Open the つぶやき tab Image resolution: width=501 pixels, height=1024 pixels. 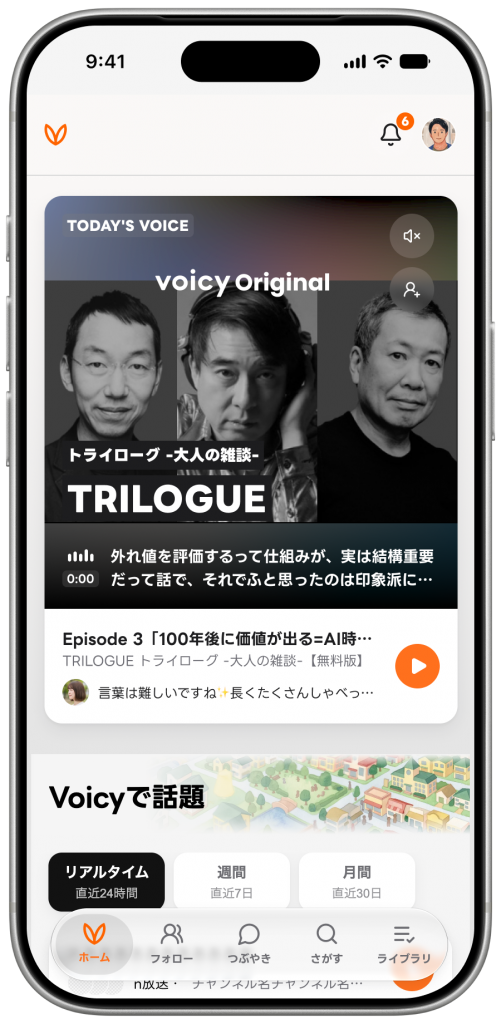(x=249, y=944)
